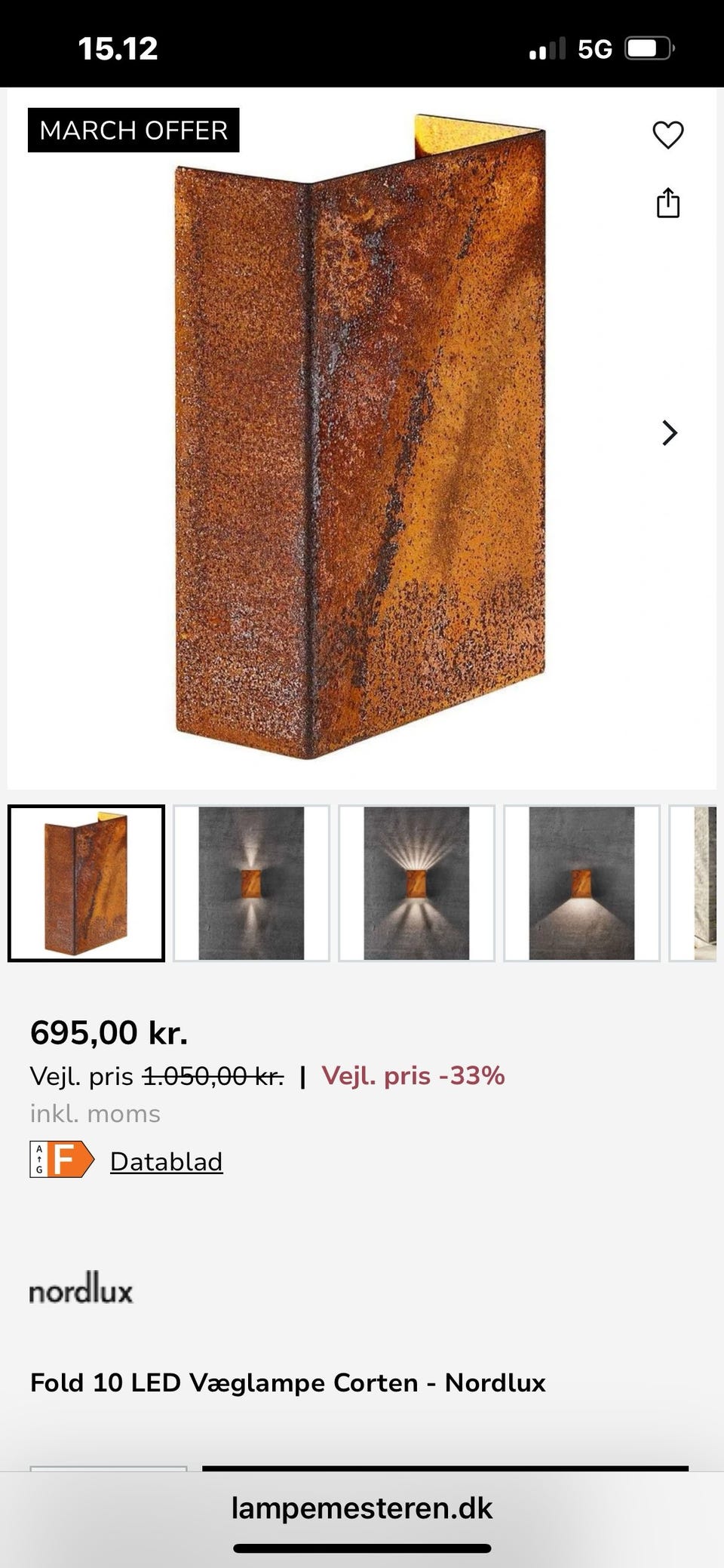Tap the 5G network indicator
The width and height of the screenshot is (724, 1568).
(x=595, y=48)
